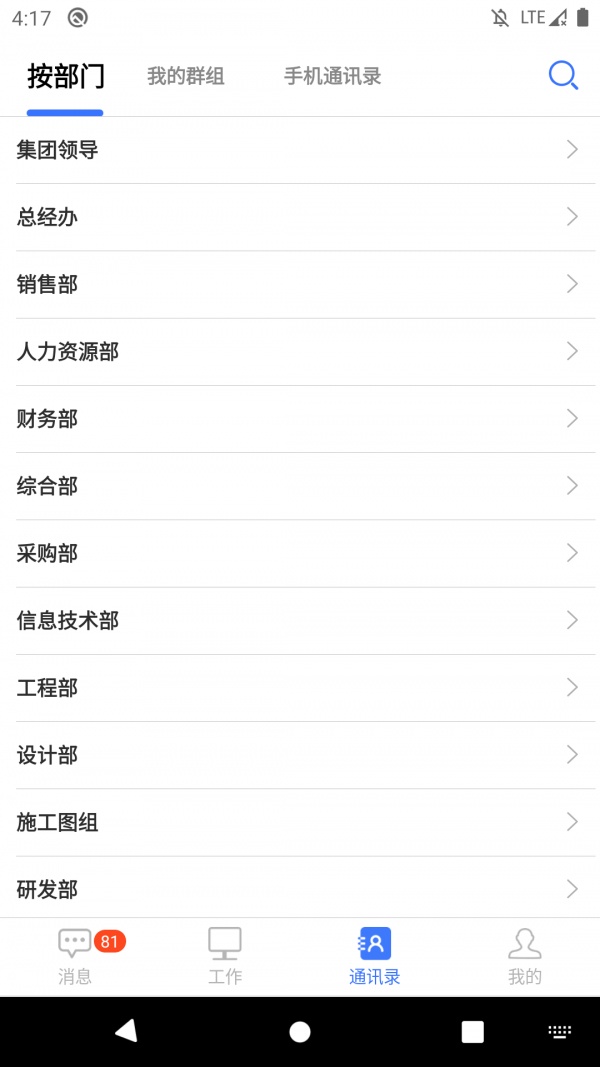Open the 我的 profile tab
Image resolution: width=600 pixels, height=1067 pixels.
tap(524, 956)
